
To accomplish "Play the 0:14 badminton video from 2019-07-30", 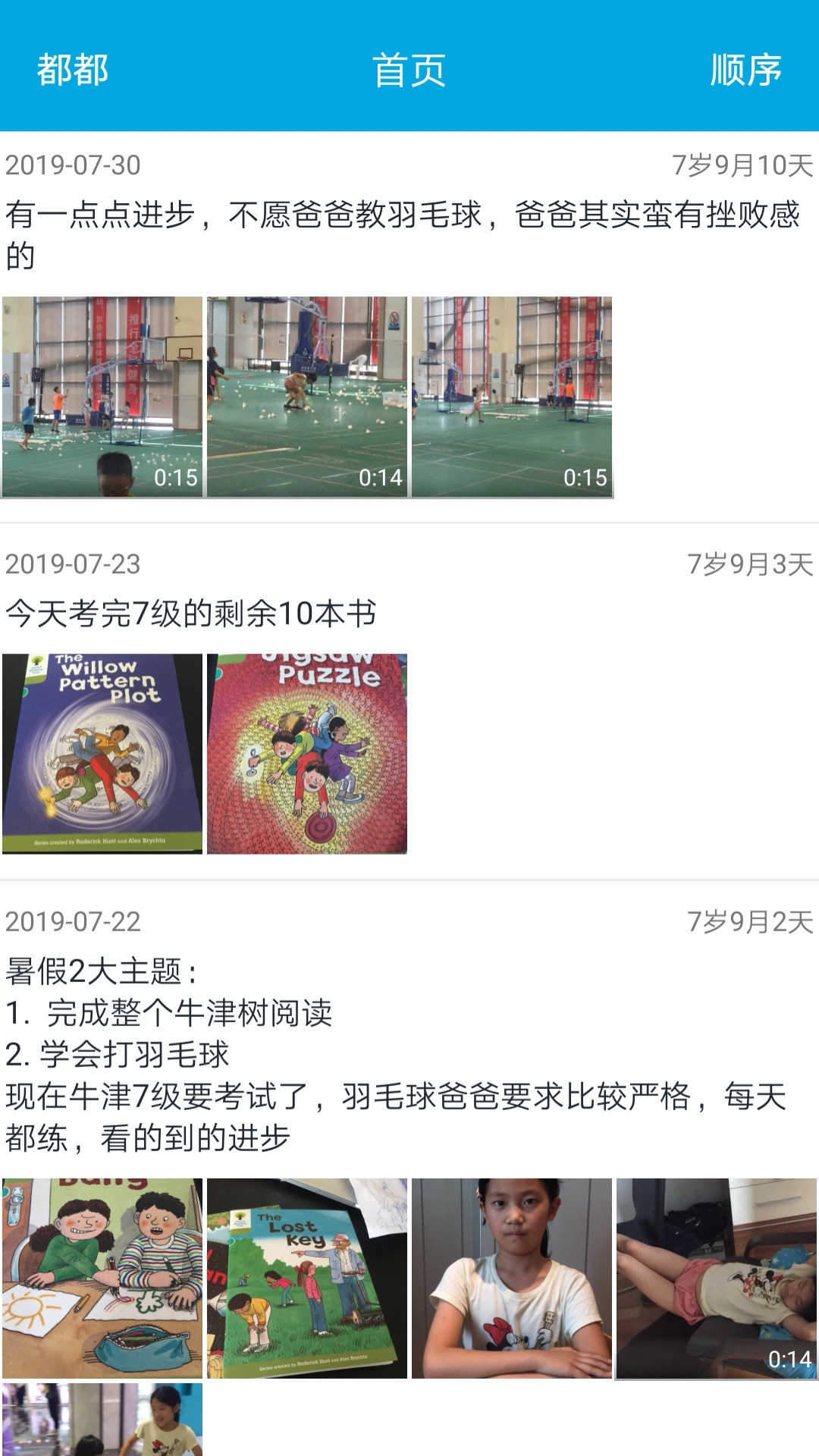I will click(307, 397).
